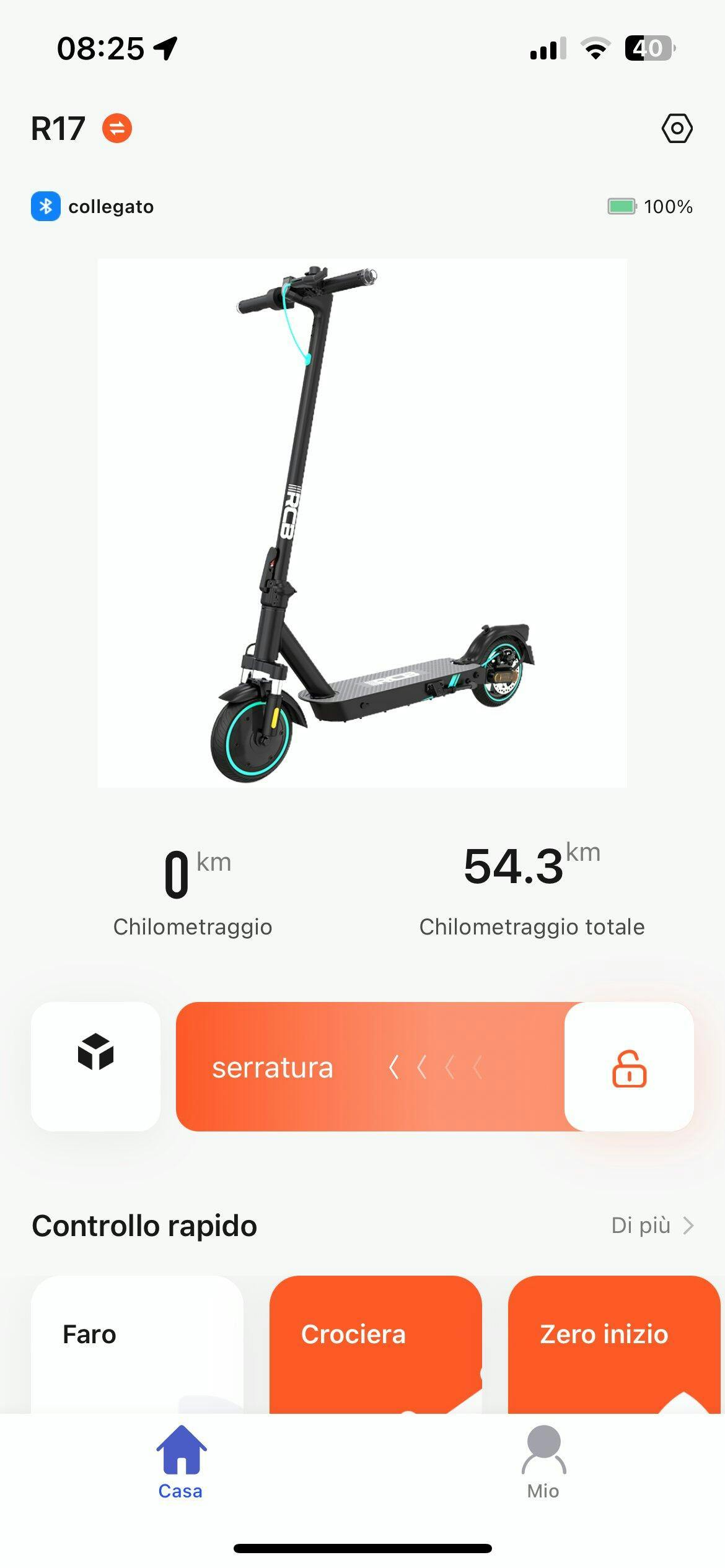Tap the orange switch-device icon beside R17
The height and width of the screenshot is (1568, 725).
coord(117,128)
